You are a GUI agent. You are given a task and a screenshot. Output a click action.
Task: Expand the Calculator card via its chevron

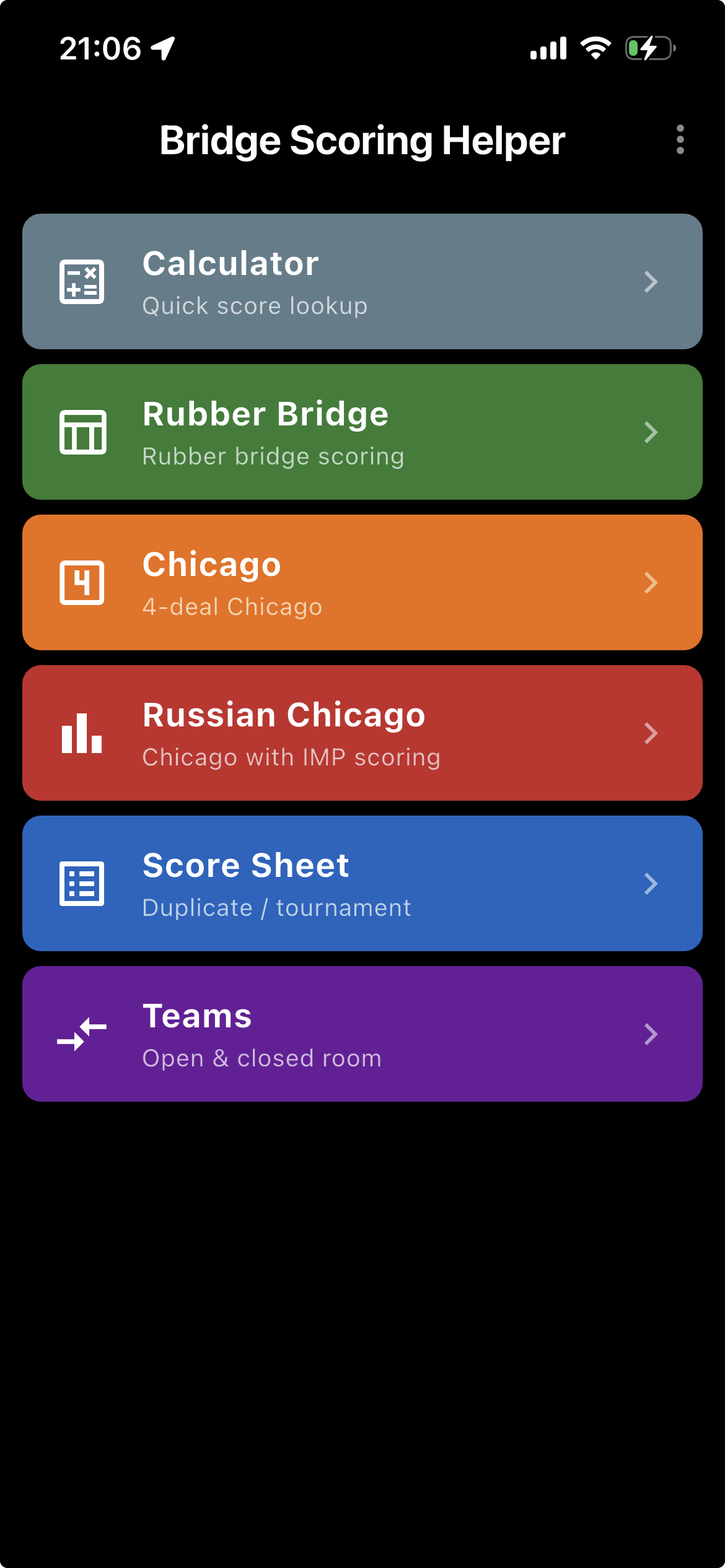tap(651, 281)
